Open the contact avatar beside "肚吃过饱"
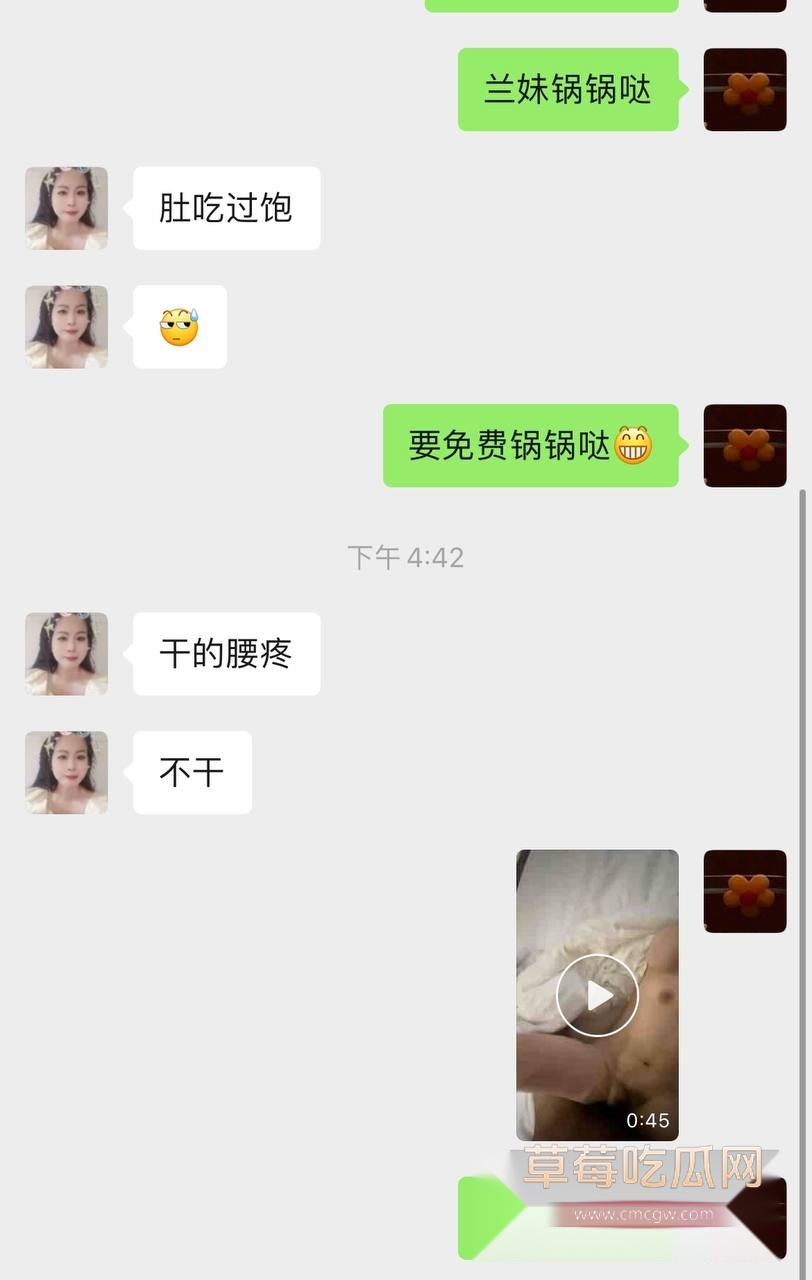 tap(66, 208)
